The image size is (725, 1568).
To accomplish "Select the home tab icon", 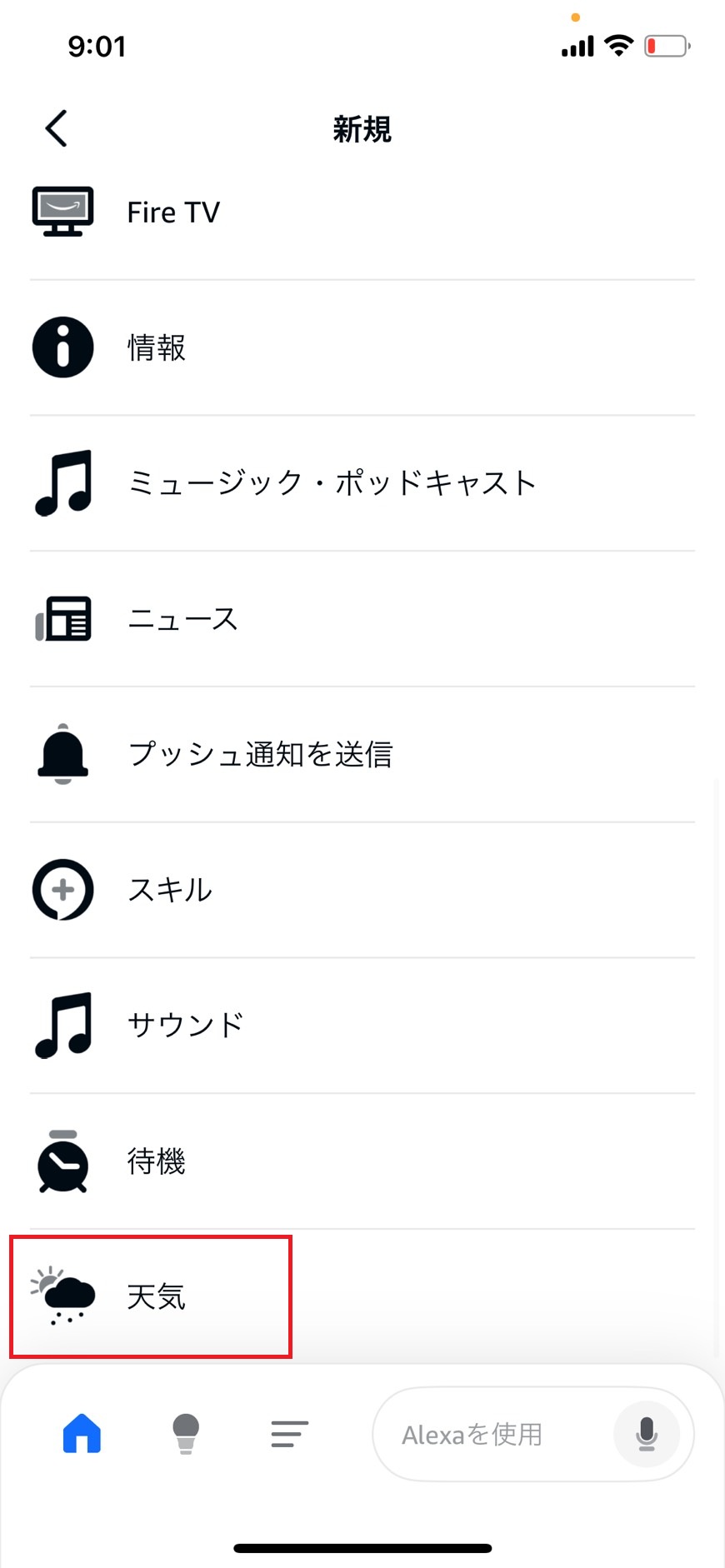I will pos(81,1434).
